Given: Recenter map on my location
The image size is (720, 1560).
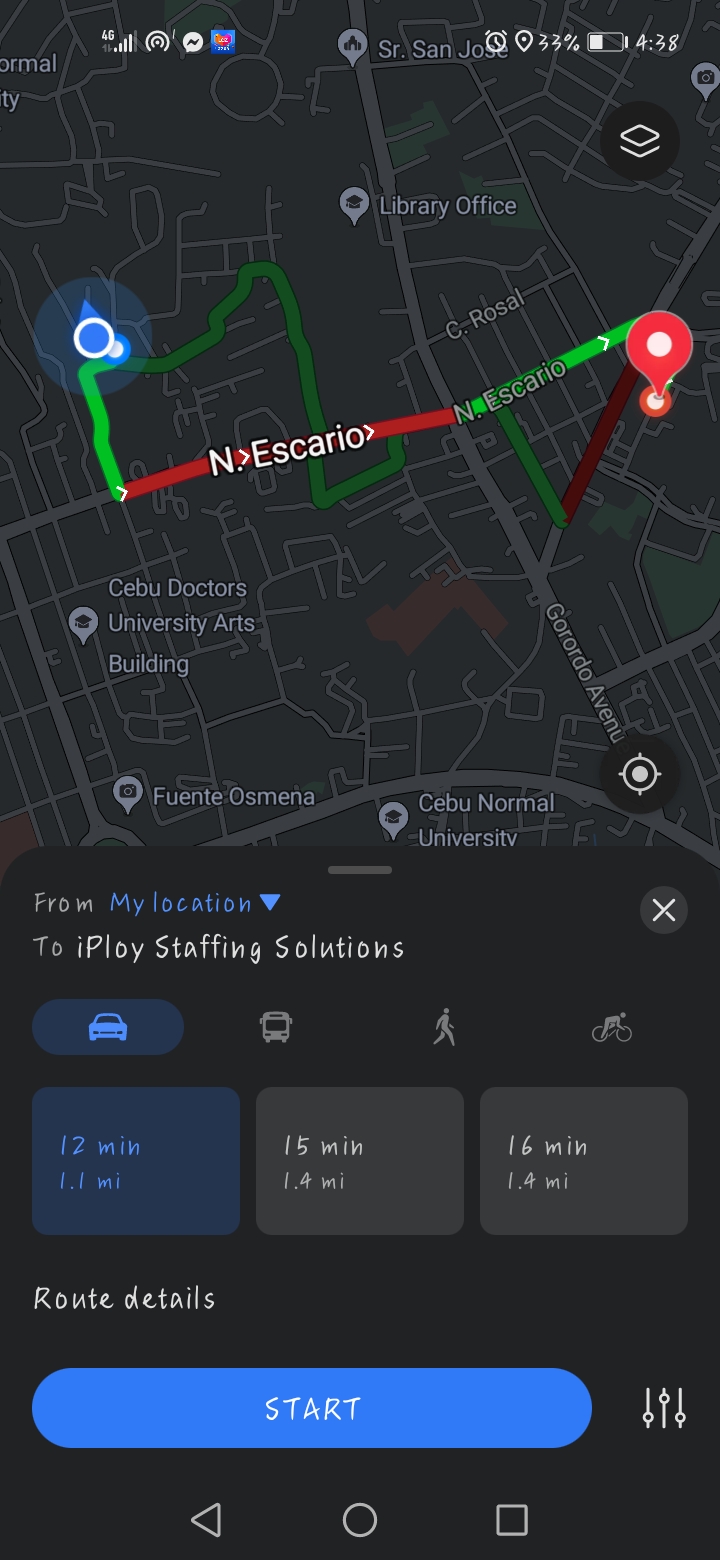Looking at the screenshot, I should point(639,774).
